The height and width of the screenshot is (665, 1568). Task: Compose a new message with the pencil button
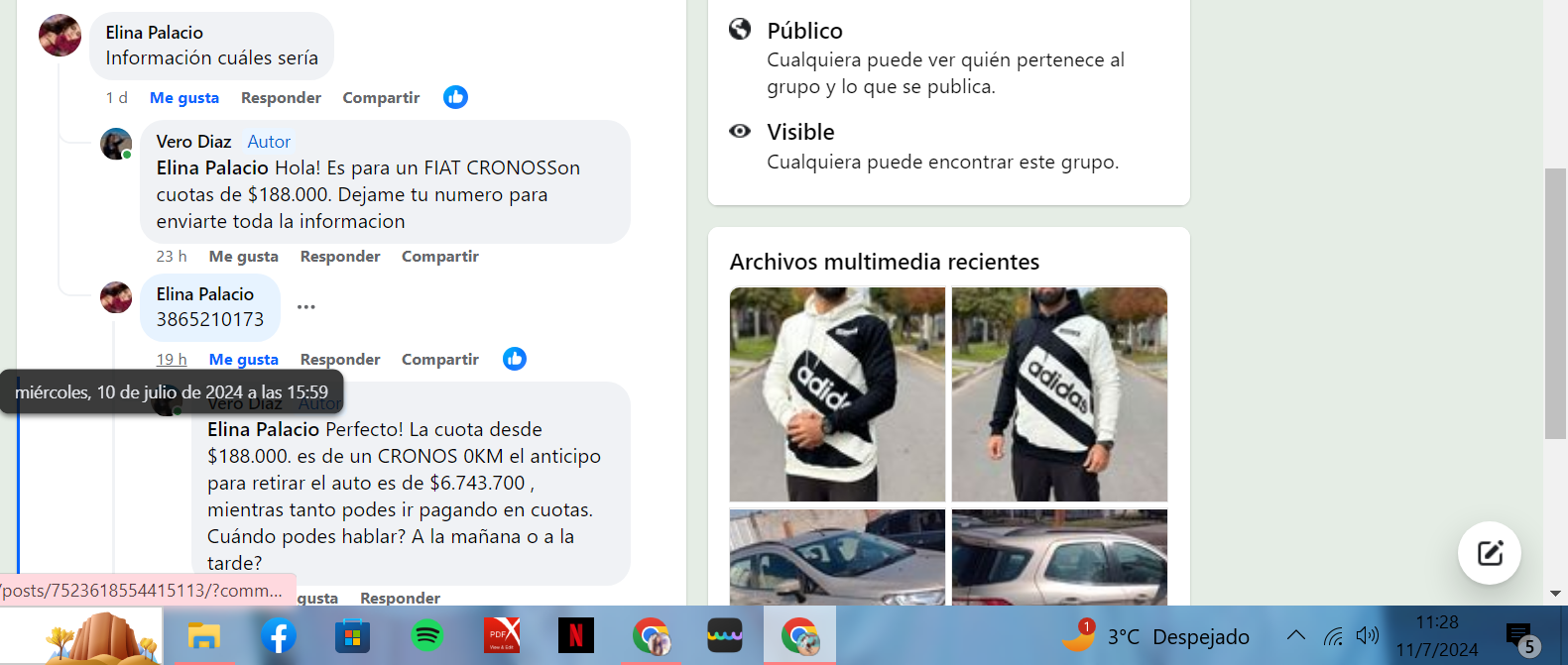(1489, 553)
